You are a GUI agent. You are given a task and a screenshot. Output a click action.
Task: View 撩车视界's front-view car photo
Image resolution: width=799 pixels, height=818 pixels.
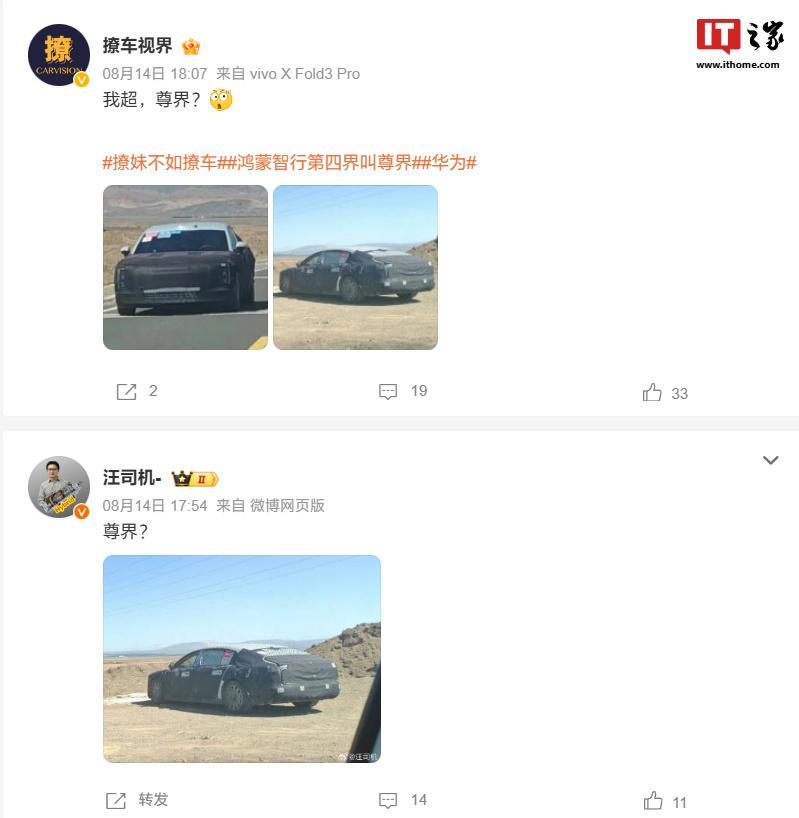coord(185,267)
